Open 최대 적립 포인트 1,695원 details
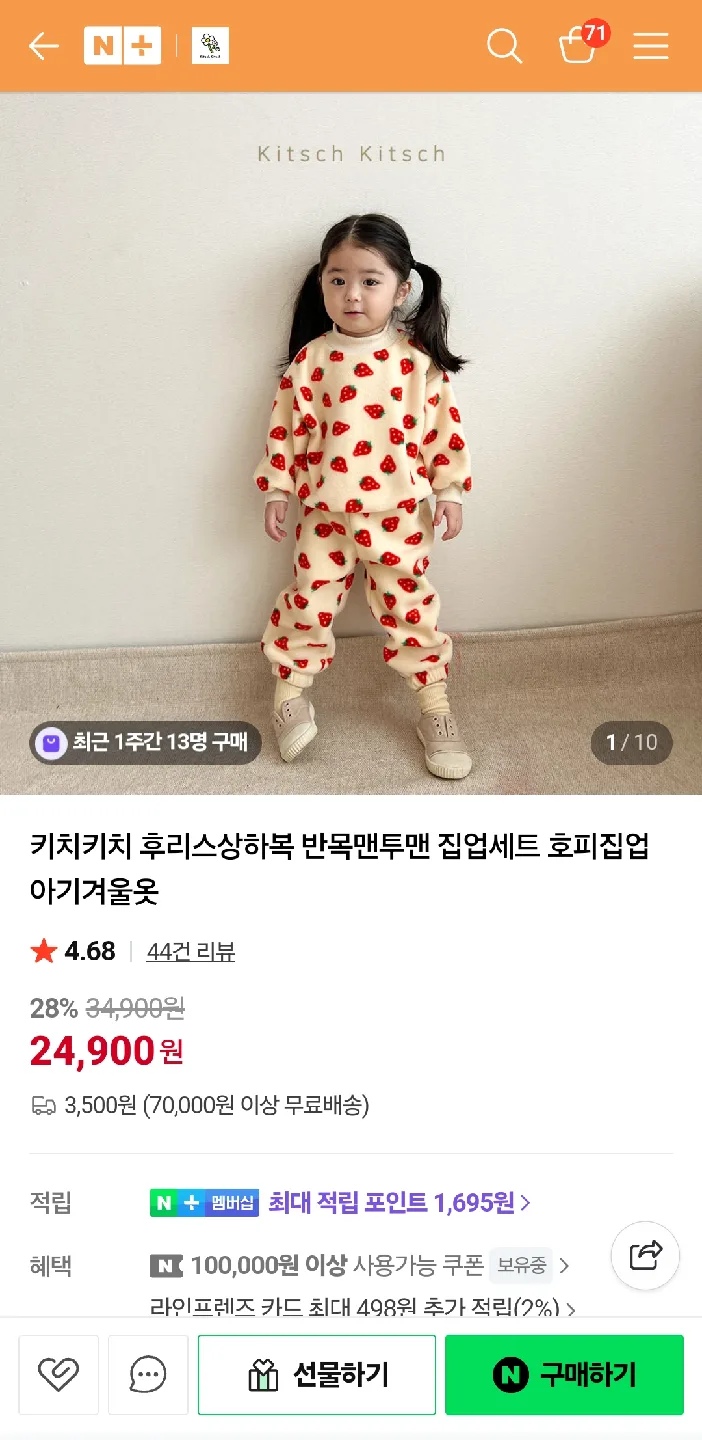 (398, 1202)
